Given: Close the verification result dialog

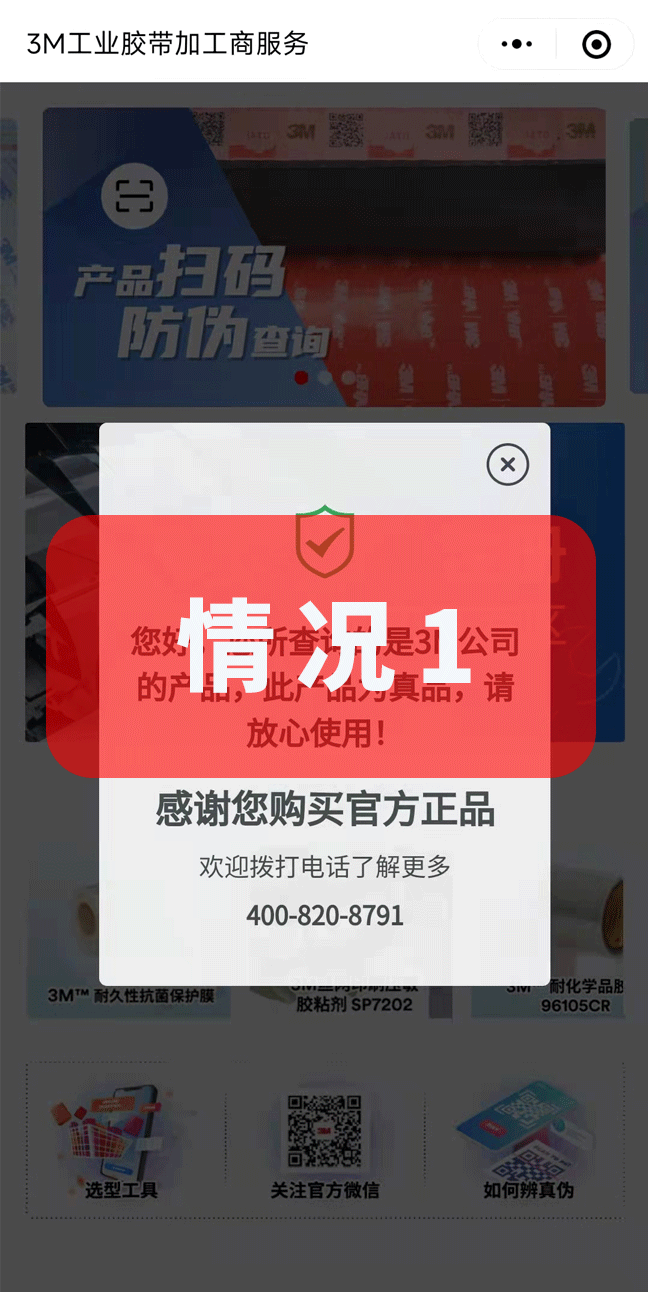Looking at the screenshot, I should (x=507, y=464).
